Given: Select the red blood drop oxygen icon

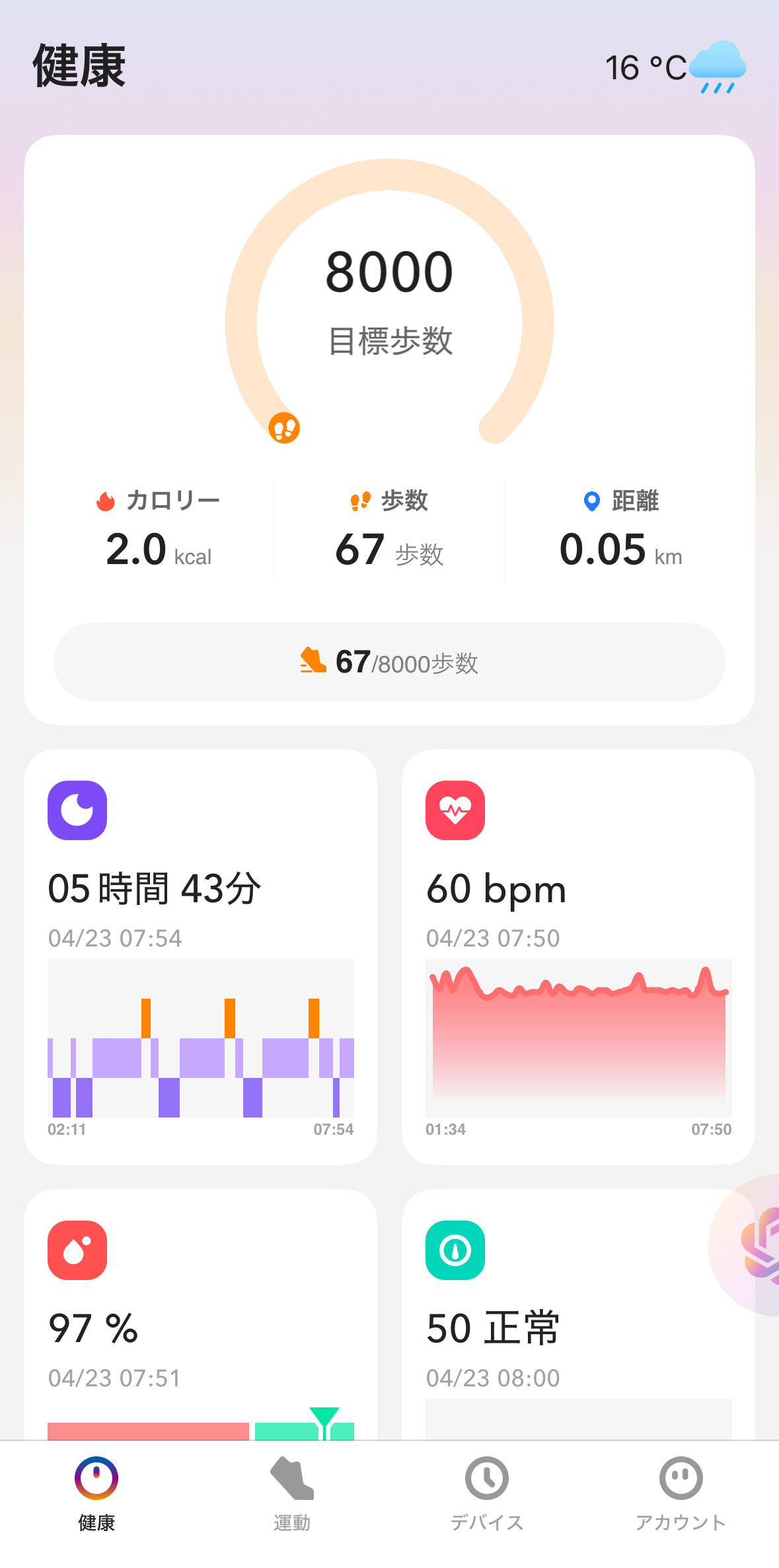Looking at the screenshot, I should [x=77, y=1250].
